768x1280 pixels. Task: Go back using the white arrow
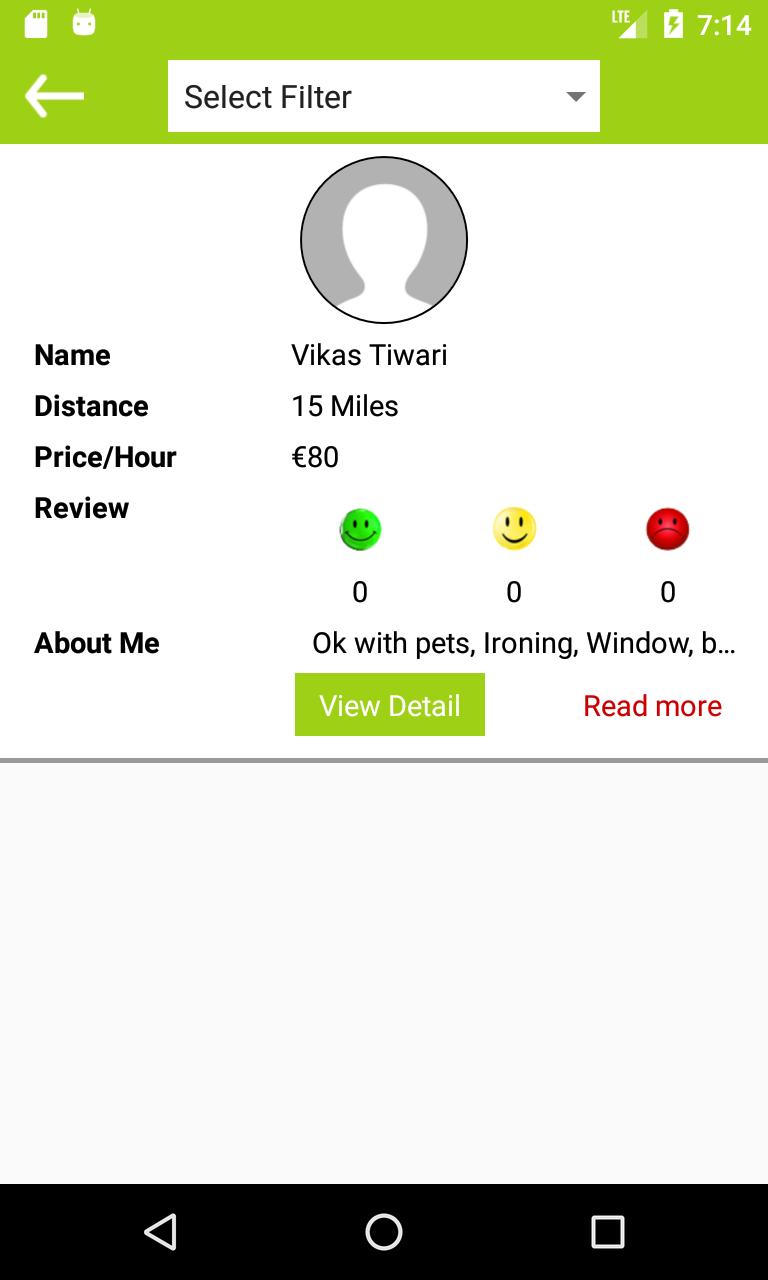point(54,96)
